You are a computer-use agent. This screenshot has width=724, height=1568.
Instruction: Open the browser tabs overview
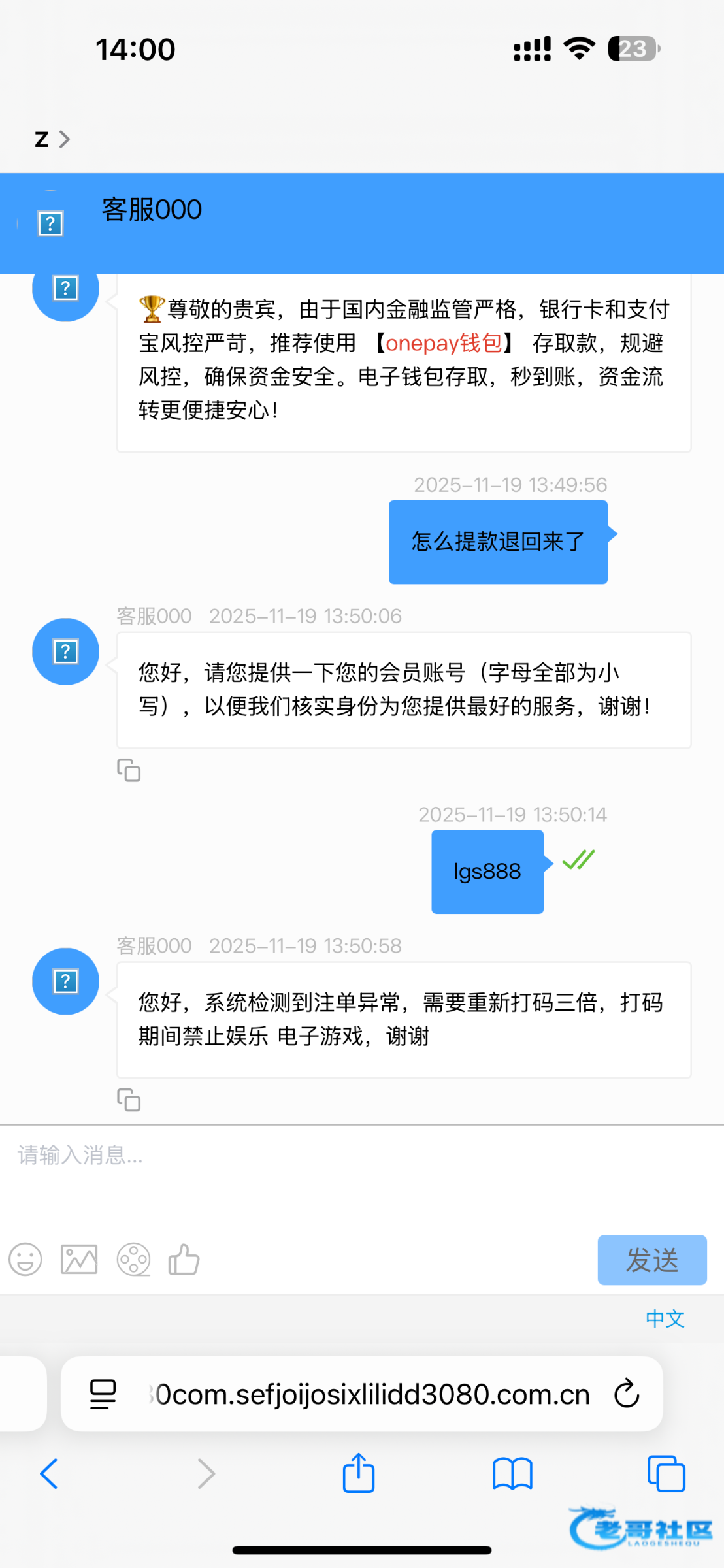click(666, 1474)
